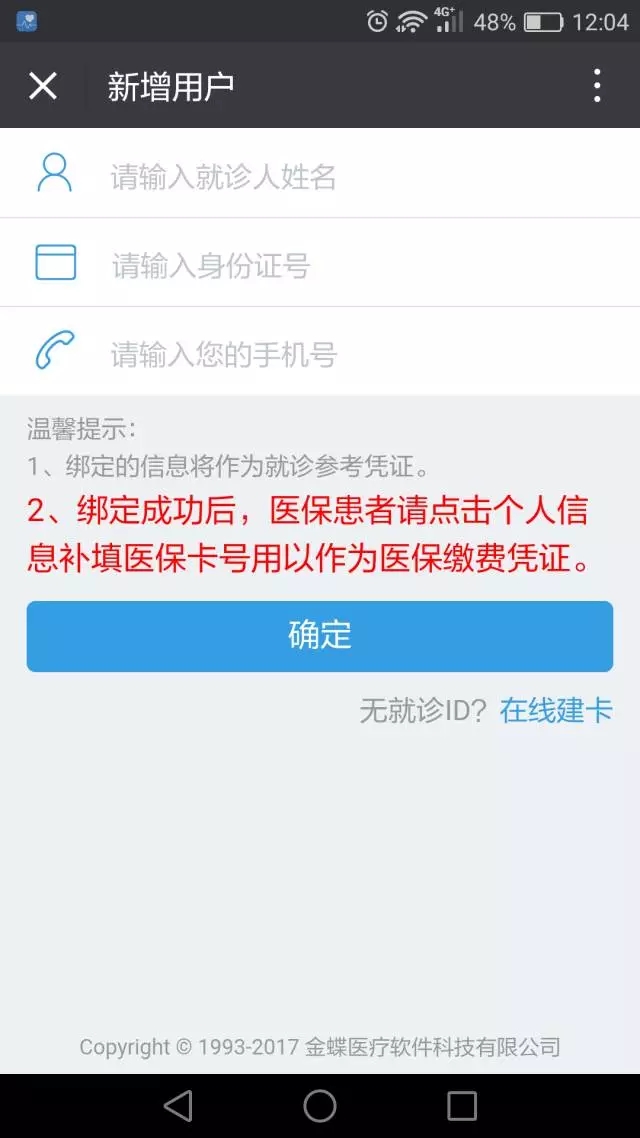Close the 新增用户 page with the X
Viewport: 640px width, 1138px height.
(x=42, y=86)
